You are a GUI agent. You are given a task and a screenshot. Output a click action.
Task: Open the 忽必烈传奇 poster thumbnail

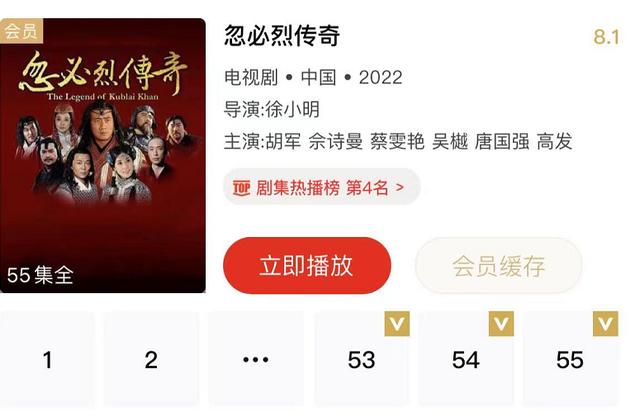[x=103, y=156]
